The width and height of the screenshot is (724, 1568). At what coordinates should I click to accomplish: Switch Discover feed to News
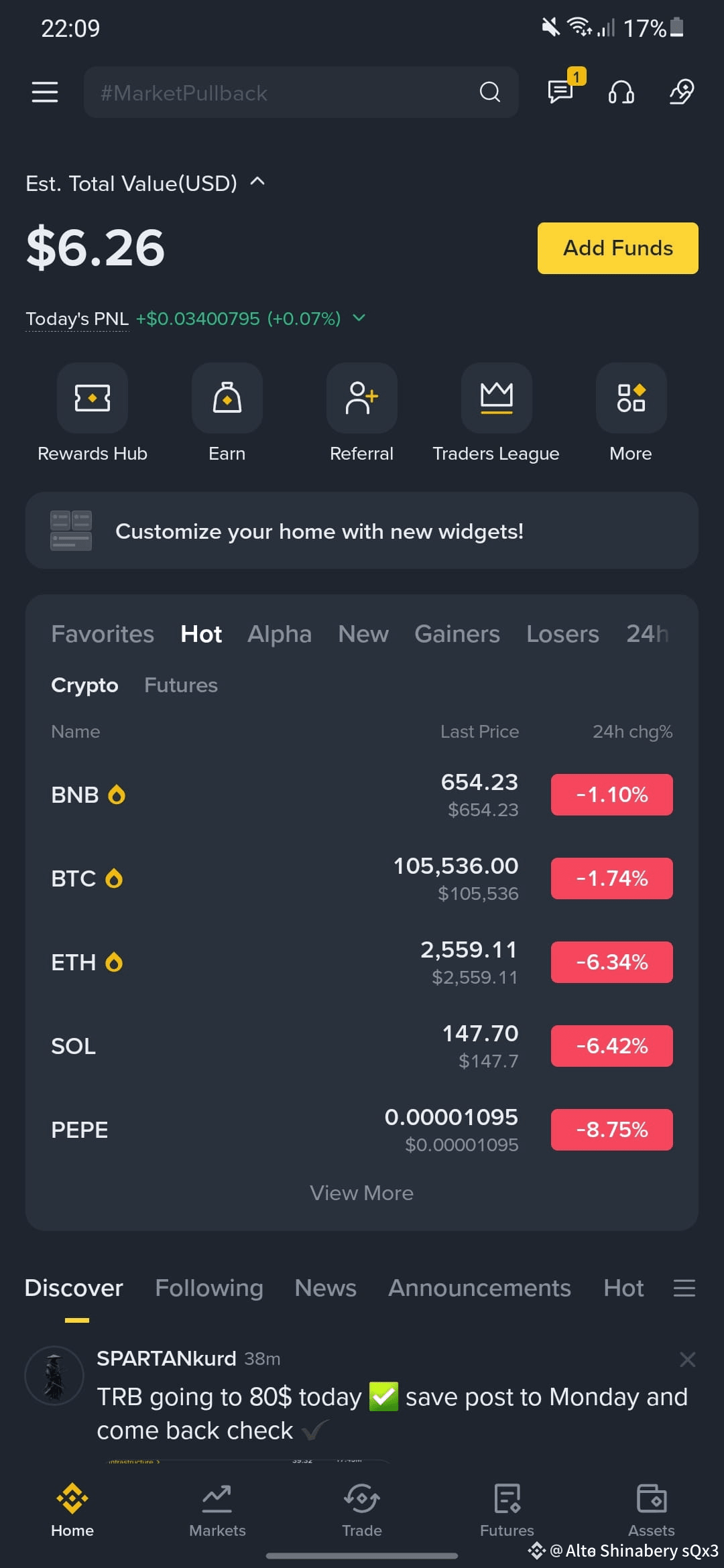[x=324, y=1288]
